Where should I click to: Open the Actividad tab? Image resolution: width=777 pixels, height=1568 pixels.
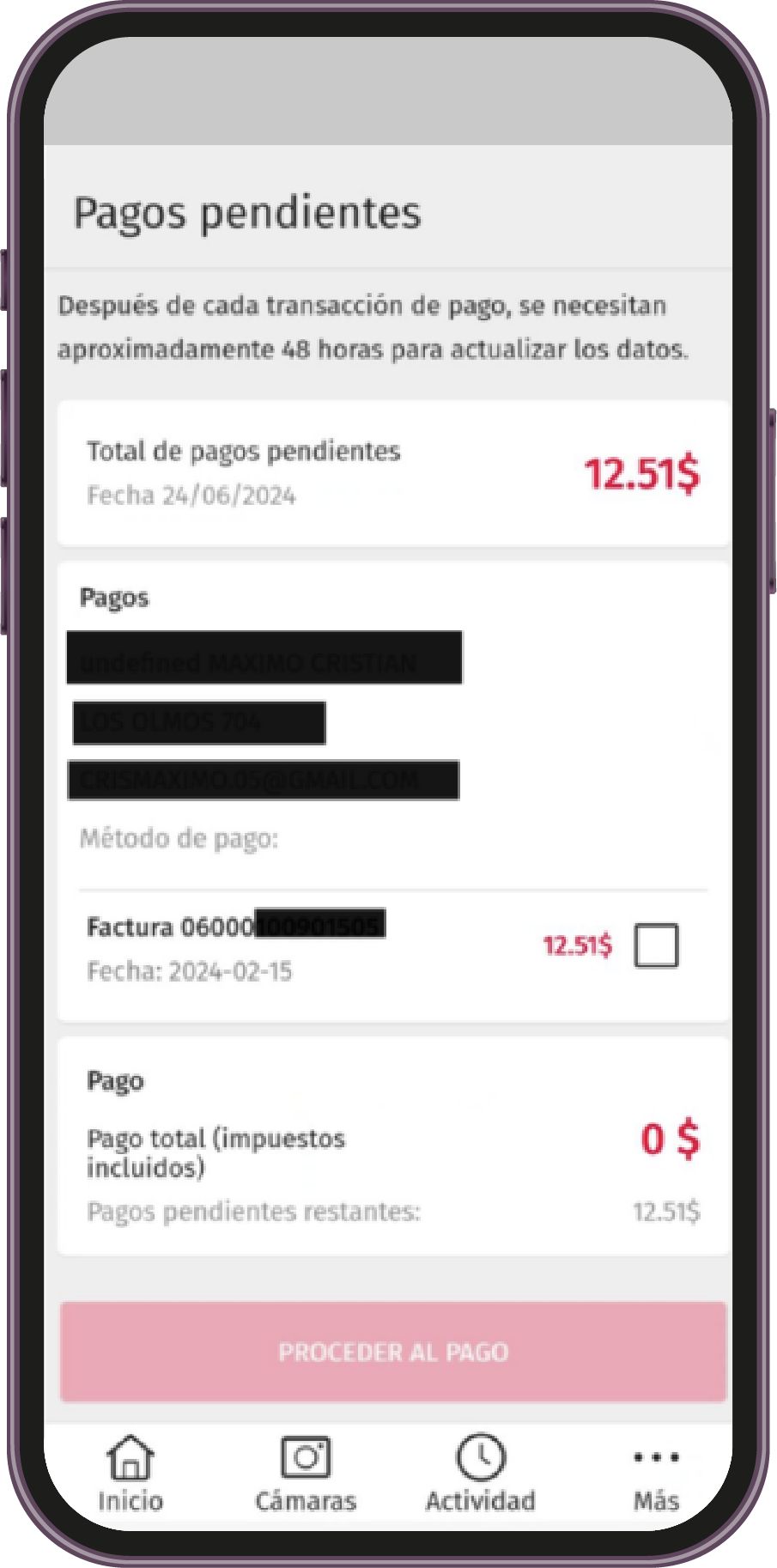pyautogui.click(x=481, y=1474)
